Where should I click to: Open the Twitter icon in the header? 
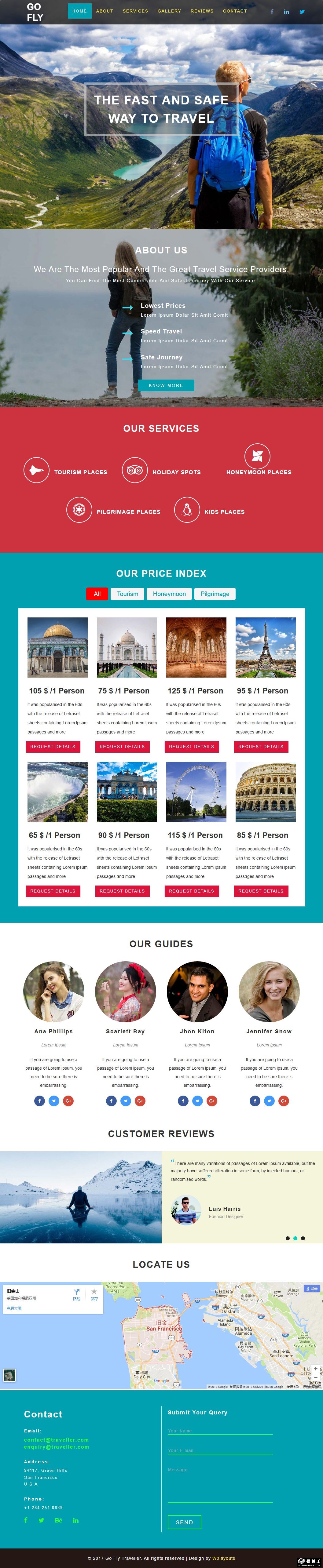tap(302, 12)
